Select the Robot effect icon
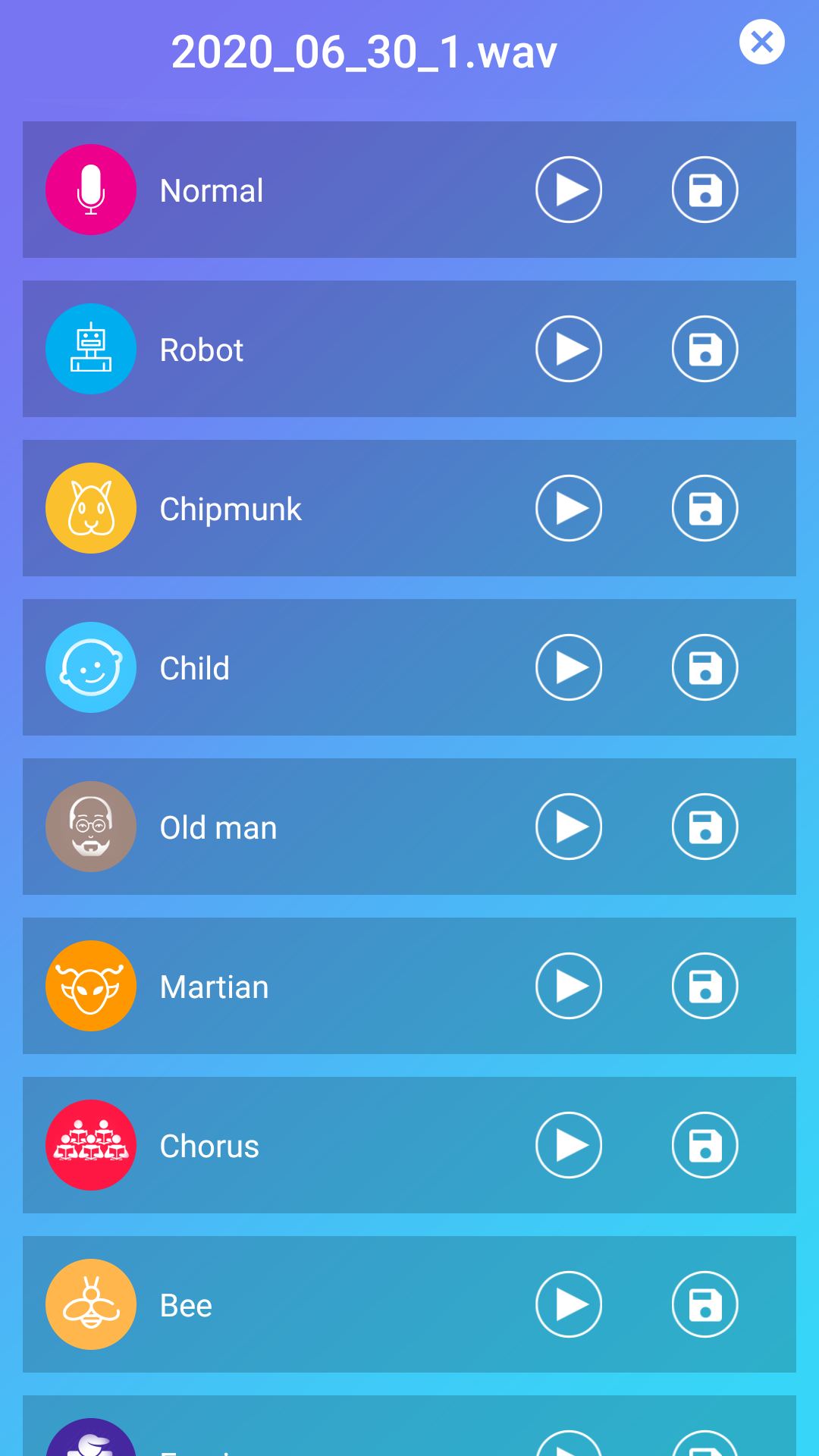Viewport: 819px width, 1456px height. click(x=90, y=348)
